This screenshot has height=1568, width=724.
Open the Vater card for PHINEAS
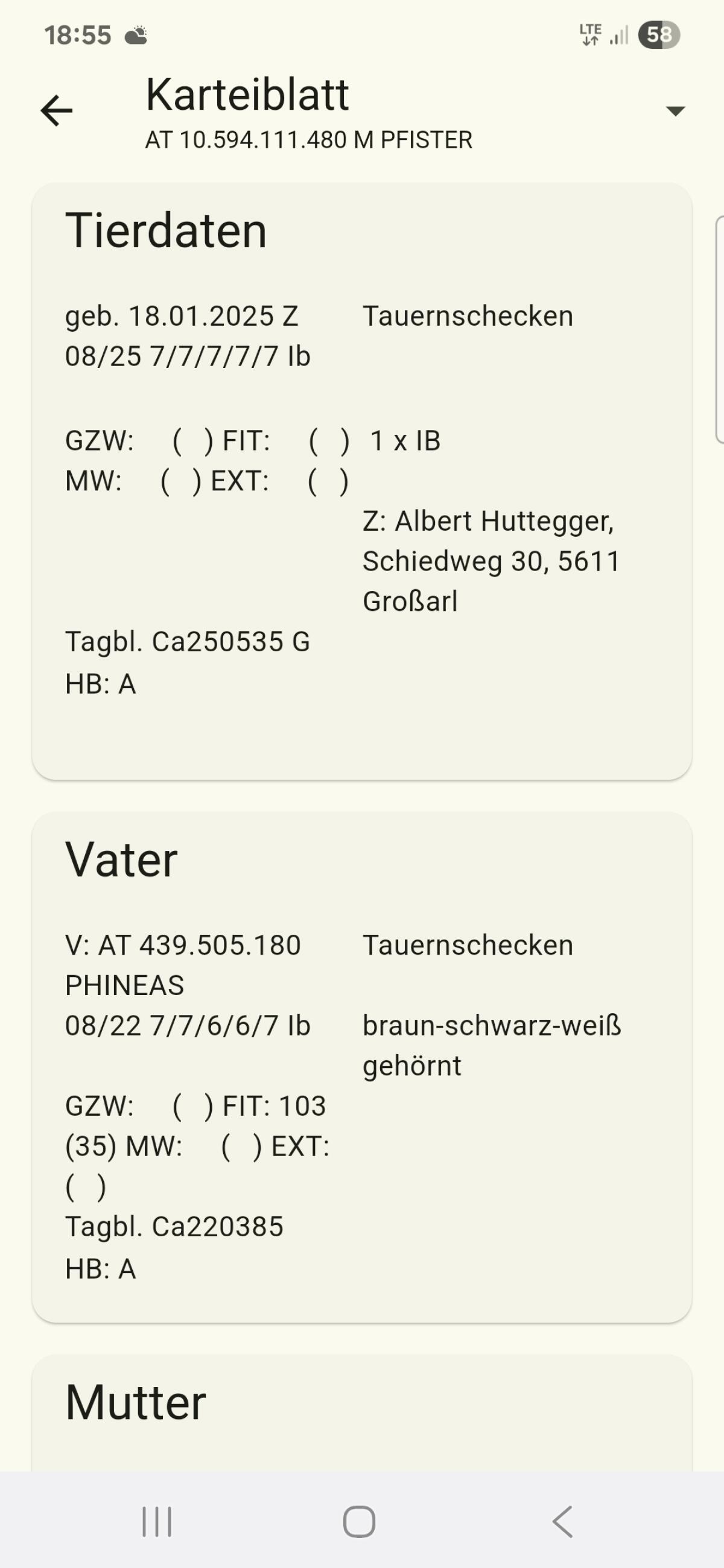click(x=361, y=1066)
